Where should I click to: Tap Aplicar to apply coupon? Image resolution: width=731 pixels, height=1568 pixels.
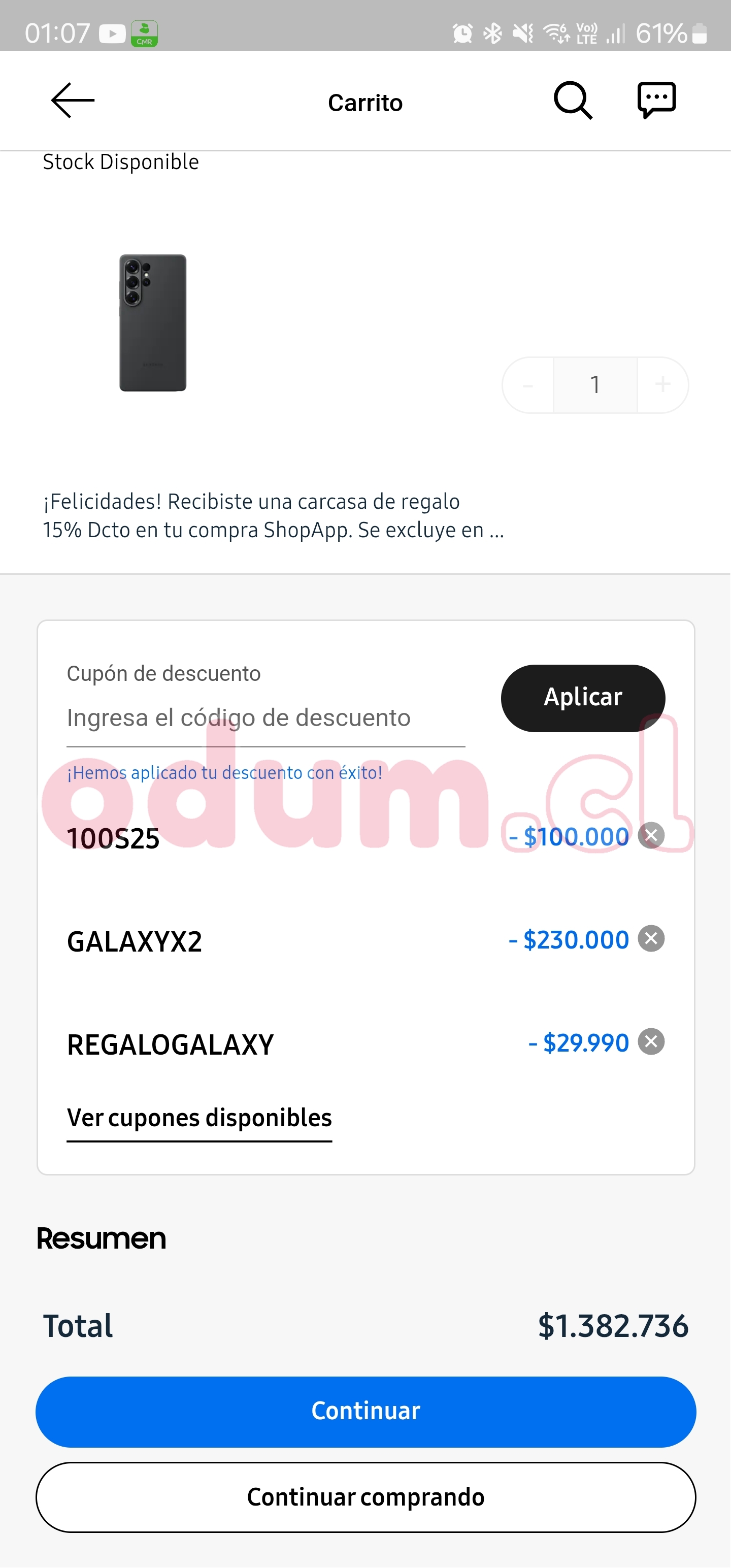tap(582, 698)
